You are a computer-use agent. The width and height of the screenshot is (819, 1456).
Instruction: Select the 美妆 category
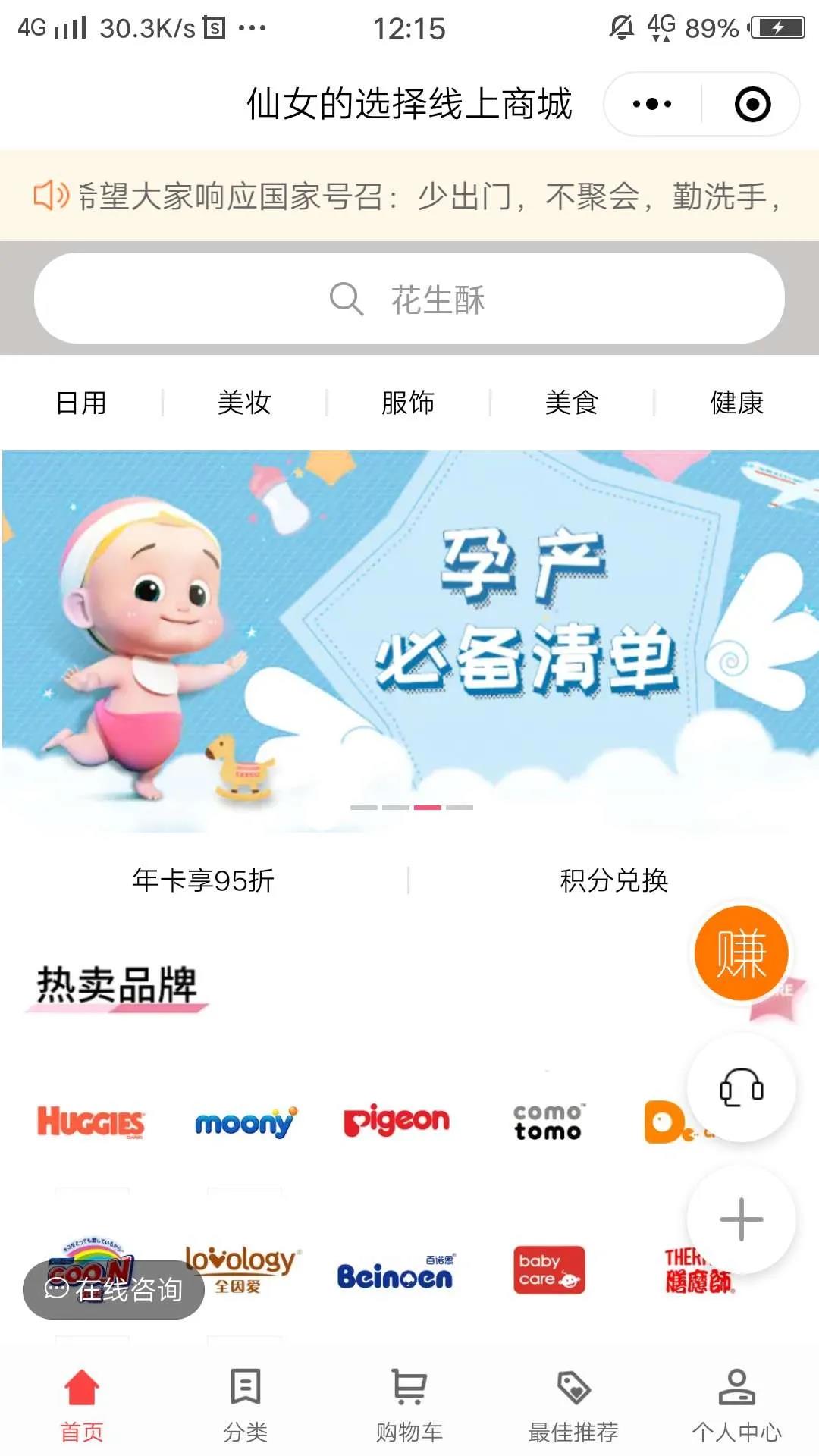[244, 403]
